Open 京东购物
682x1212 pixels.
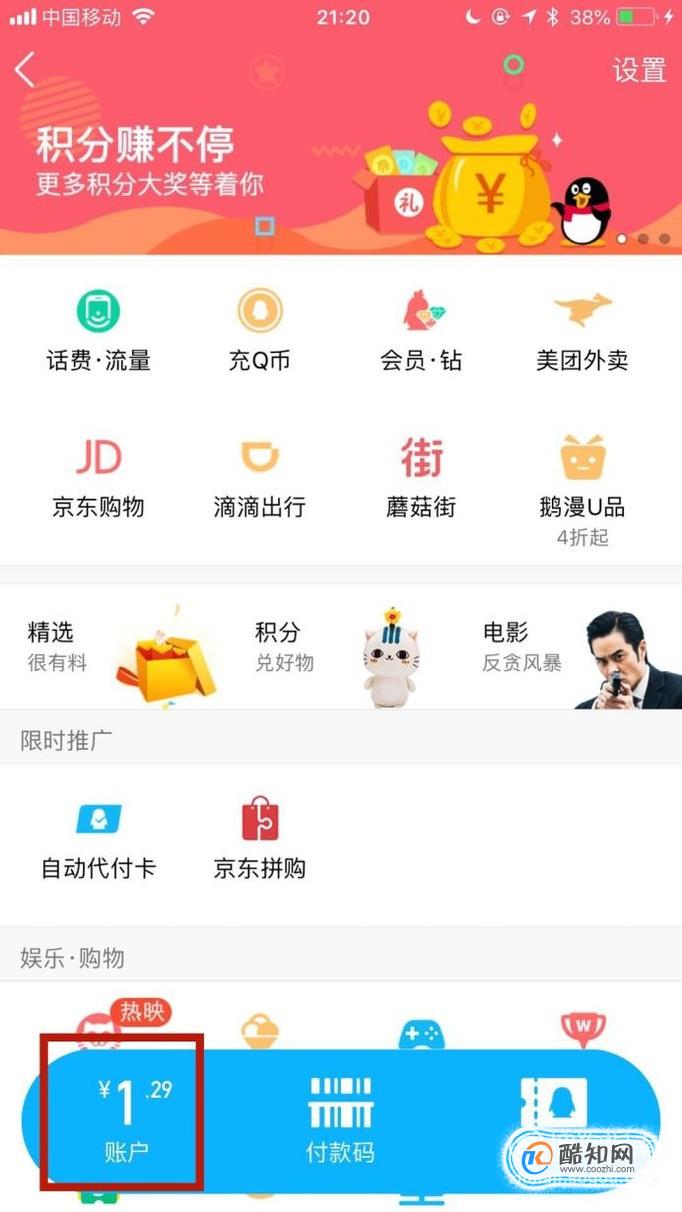pos(98,478)
